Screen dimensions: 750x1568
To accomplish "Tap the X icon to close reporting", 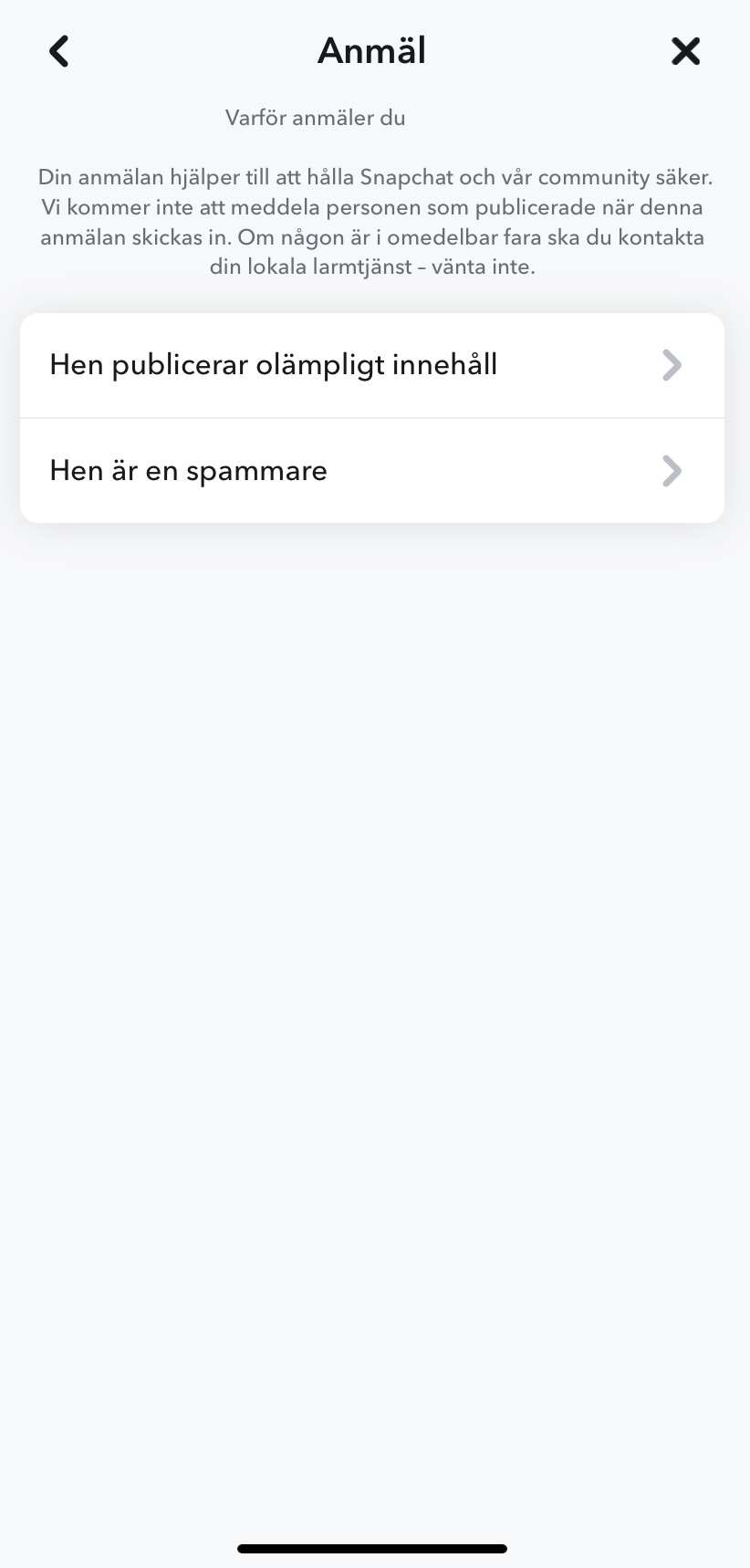I will pyautogui.click(x=685, y=51).
